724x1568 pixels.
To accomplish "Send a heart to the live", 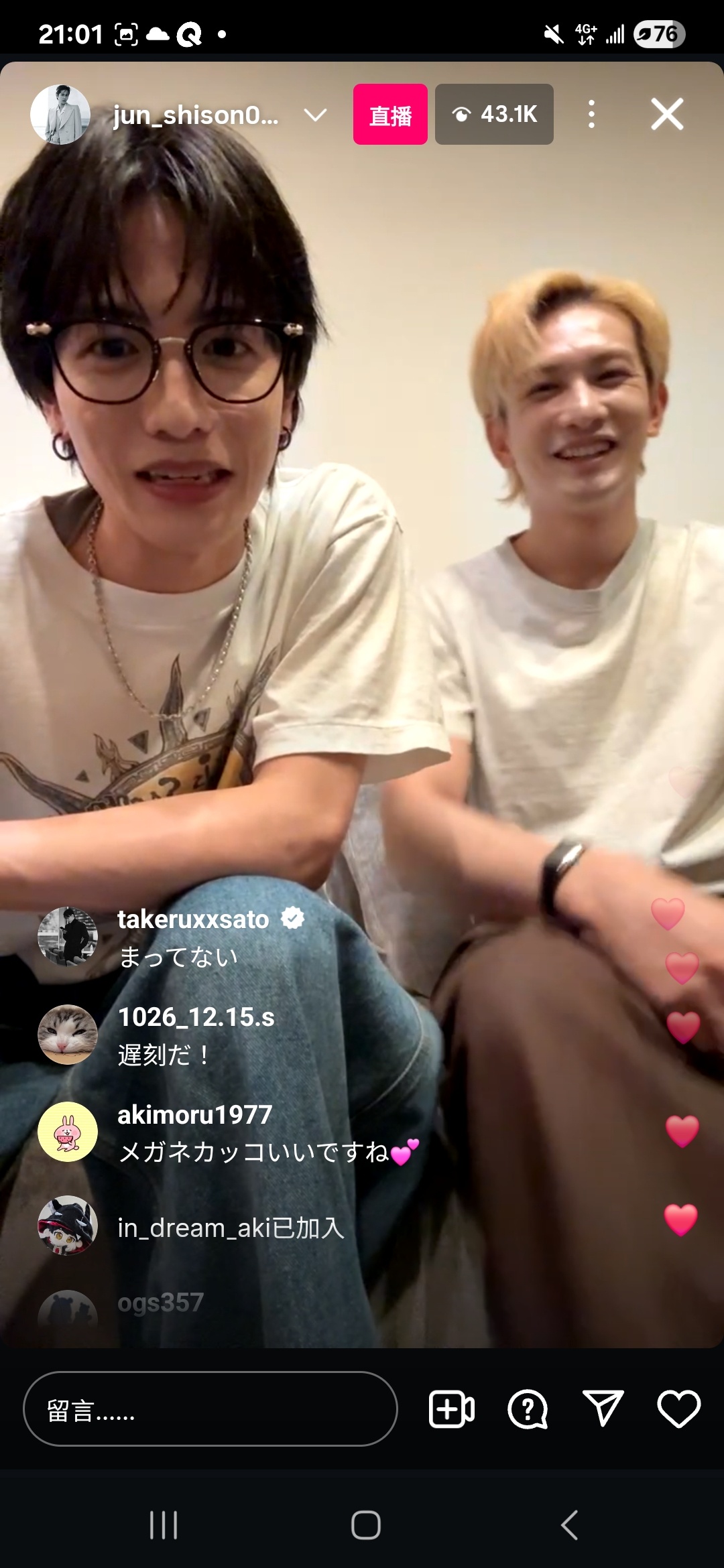I will 678,1409.
